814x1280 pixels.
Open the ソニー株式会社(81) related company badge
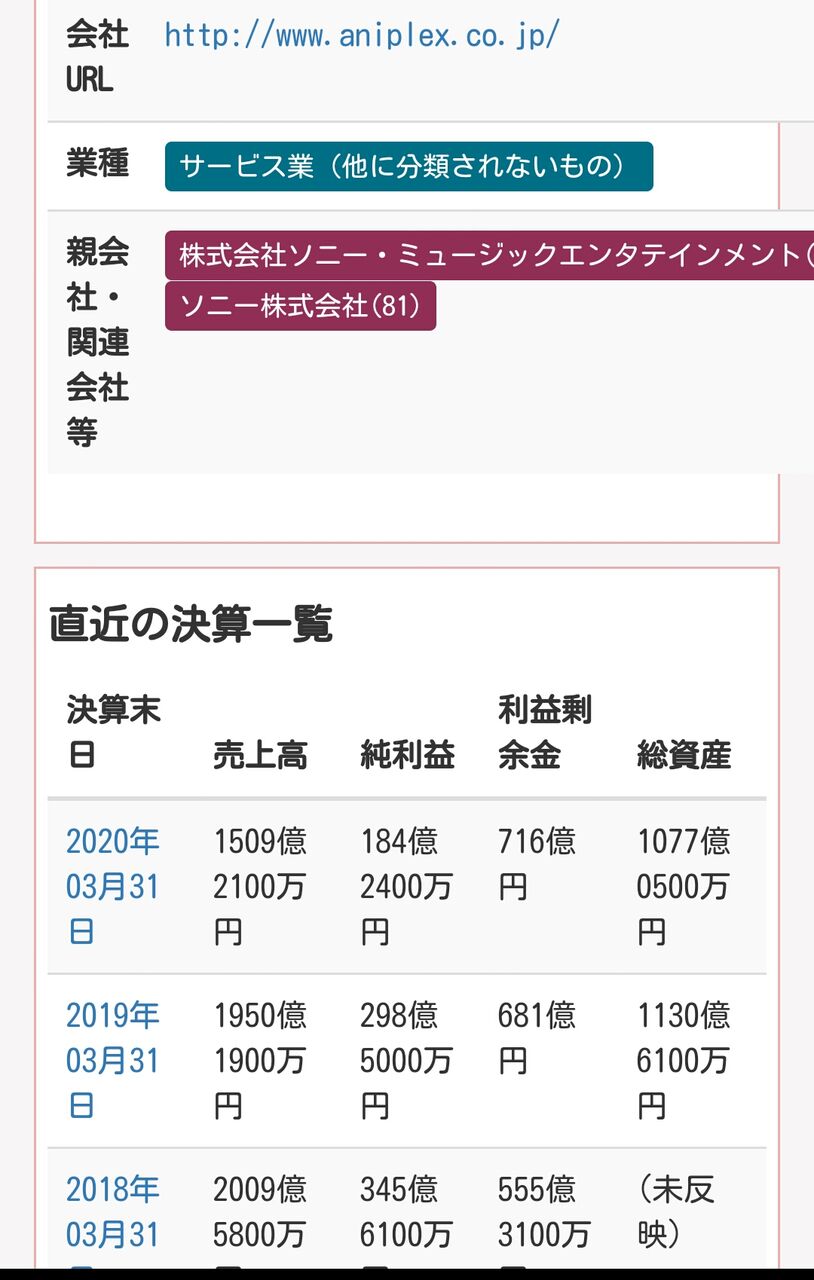(301, 306)
